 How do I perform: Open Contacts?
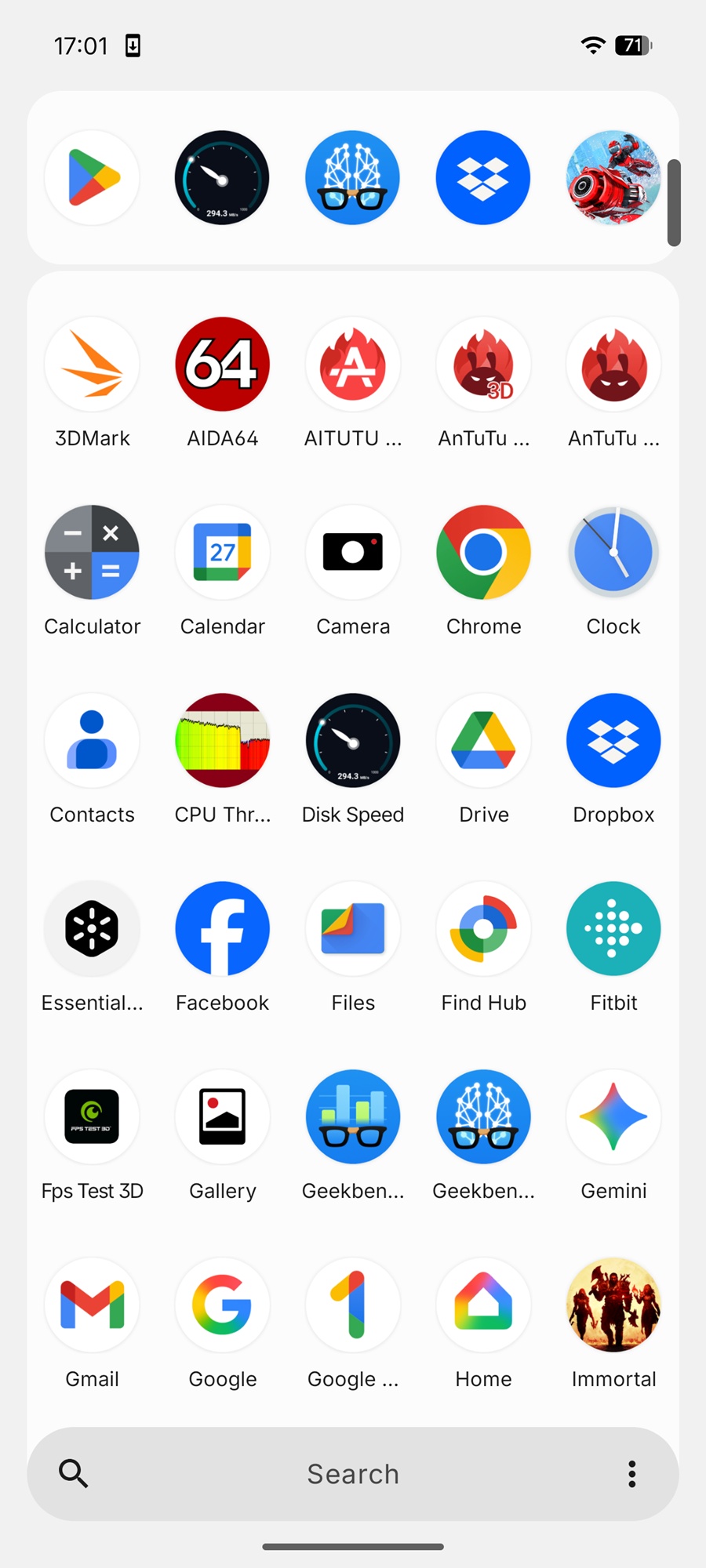[93, 741]
